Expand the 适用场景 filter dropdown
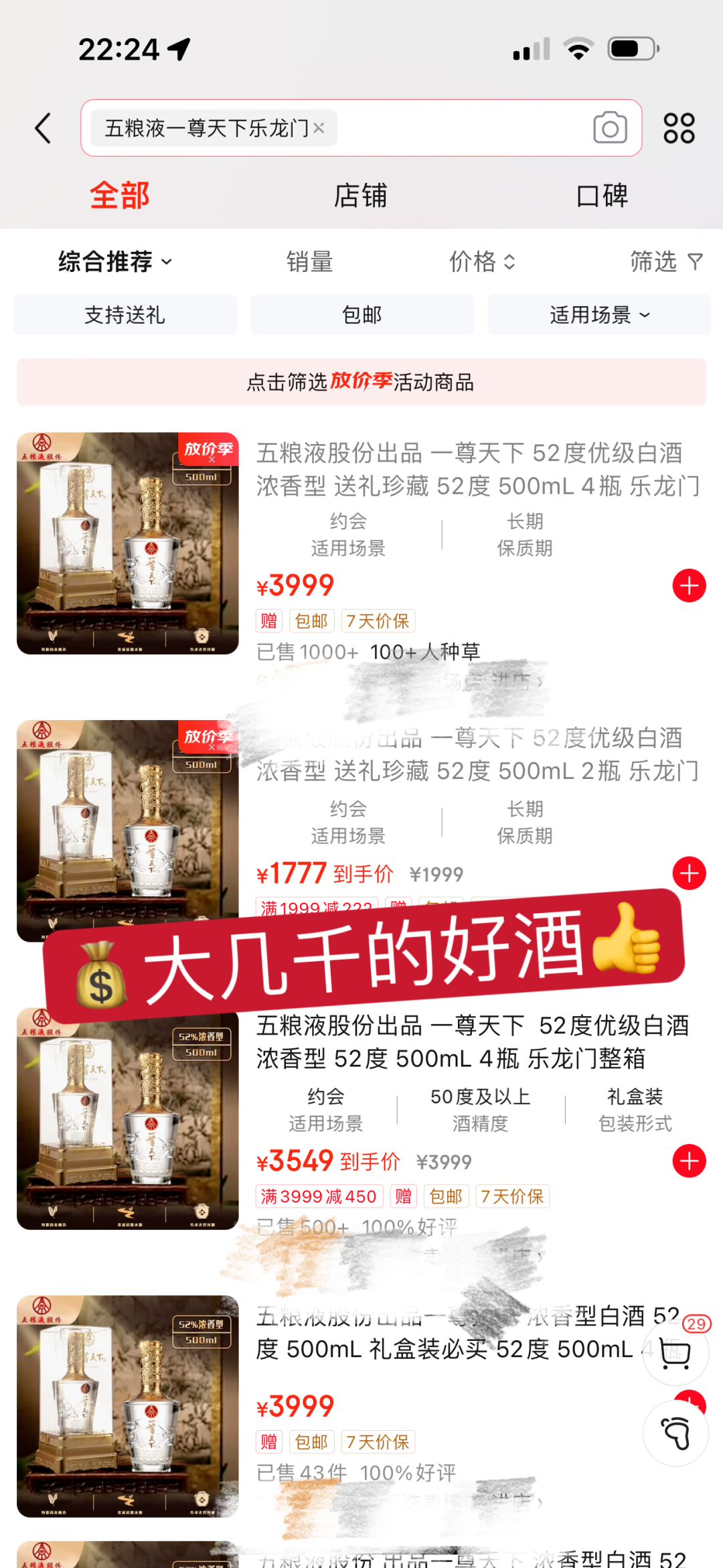The width and height of the screenshot is (723, 1568). tap(599, 315)
